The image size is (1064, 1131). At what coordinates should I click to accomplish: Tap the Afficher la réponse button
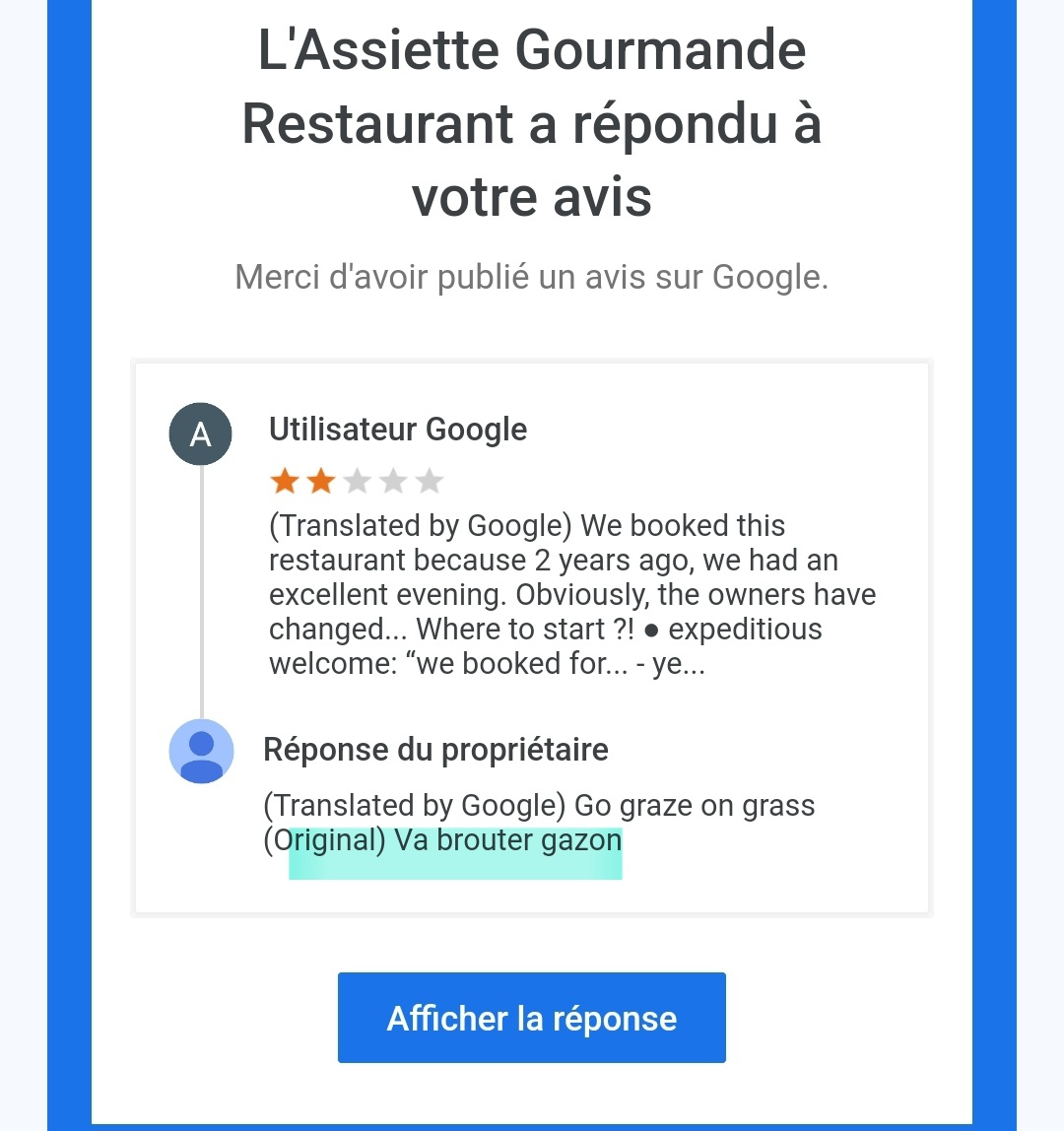[531, 1018]
